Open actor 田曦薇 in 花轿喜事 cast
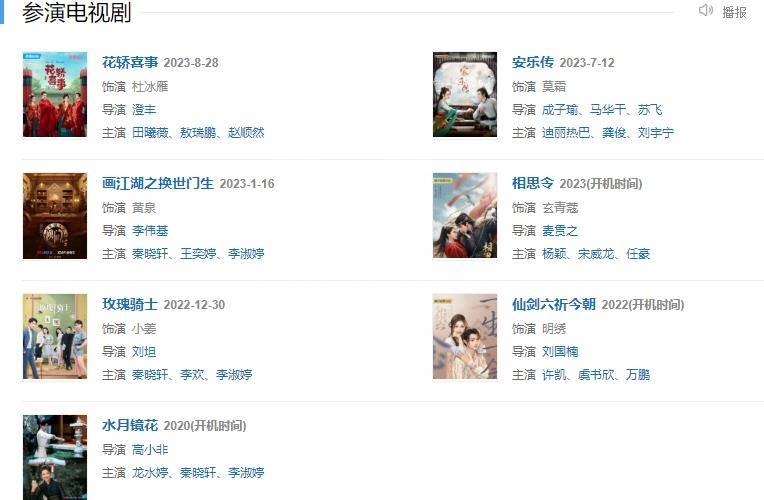The width and height of the screenshot is (764, 500). tap(150, 133)
